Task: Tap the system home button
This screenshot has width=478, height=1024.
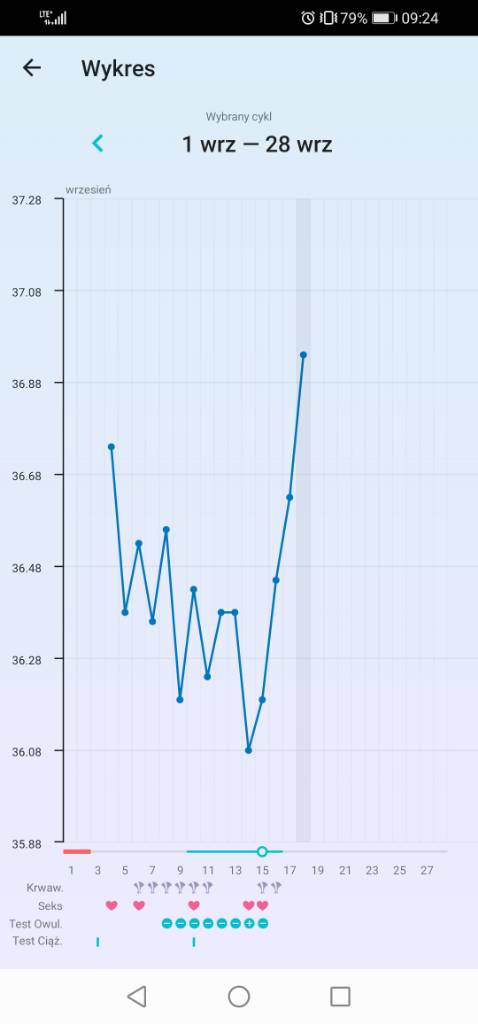Action: 239,997
